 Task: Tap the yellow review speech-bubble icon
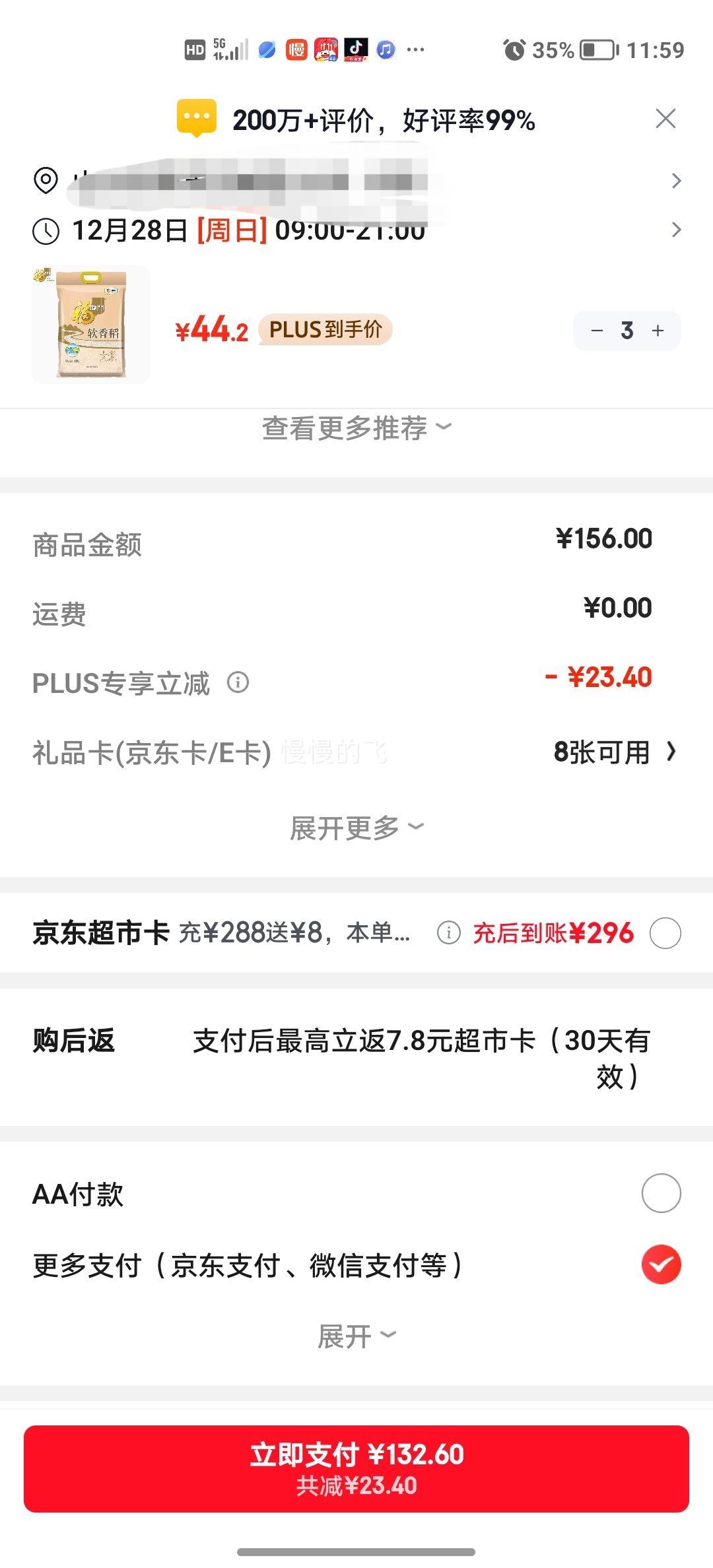tap(195, 119)
